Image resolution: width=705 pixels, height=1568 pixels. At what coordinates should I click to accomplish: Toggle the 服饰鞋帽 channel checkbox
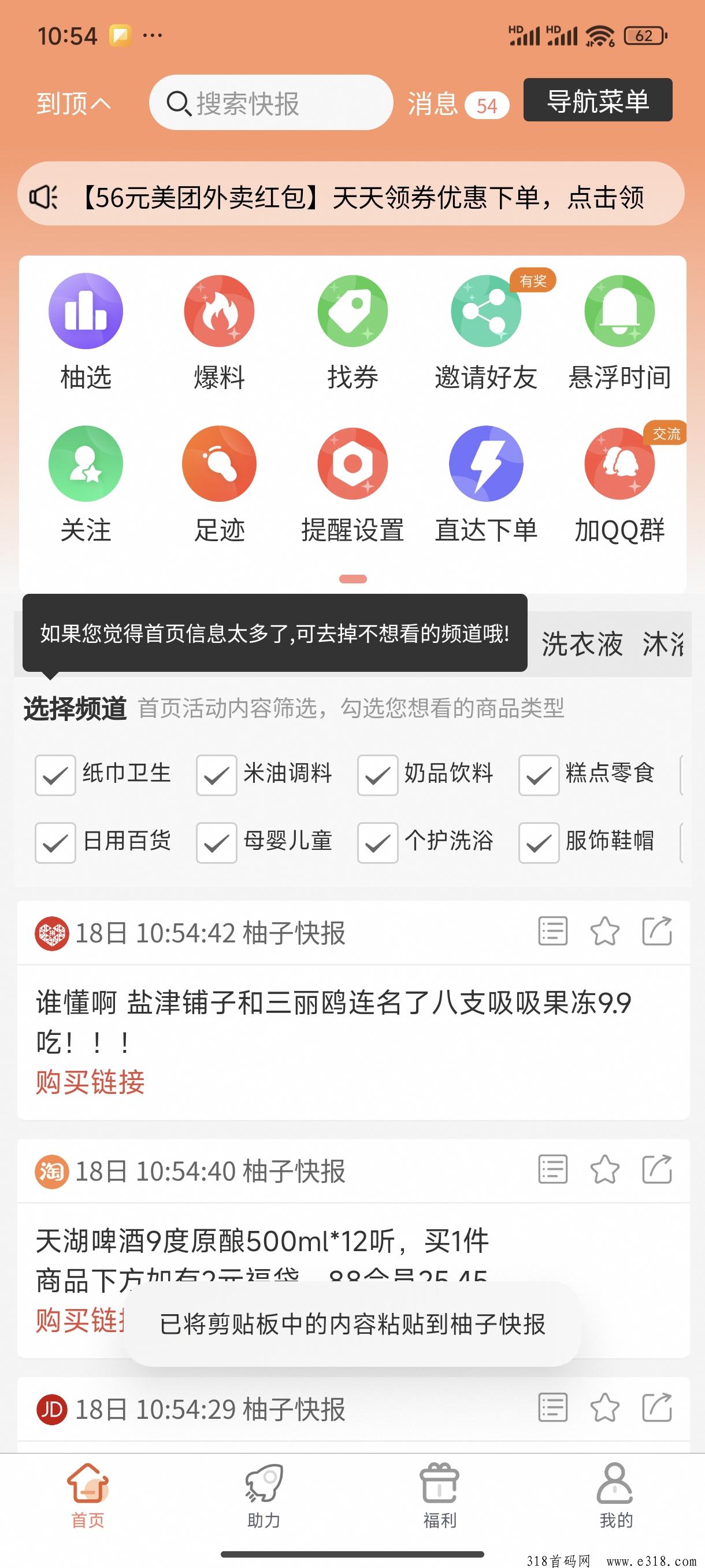(539, 842)
